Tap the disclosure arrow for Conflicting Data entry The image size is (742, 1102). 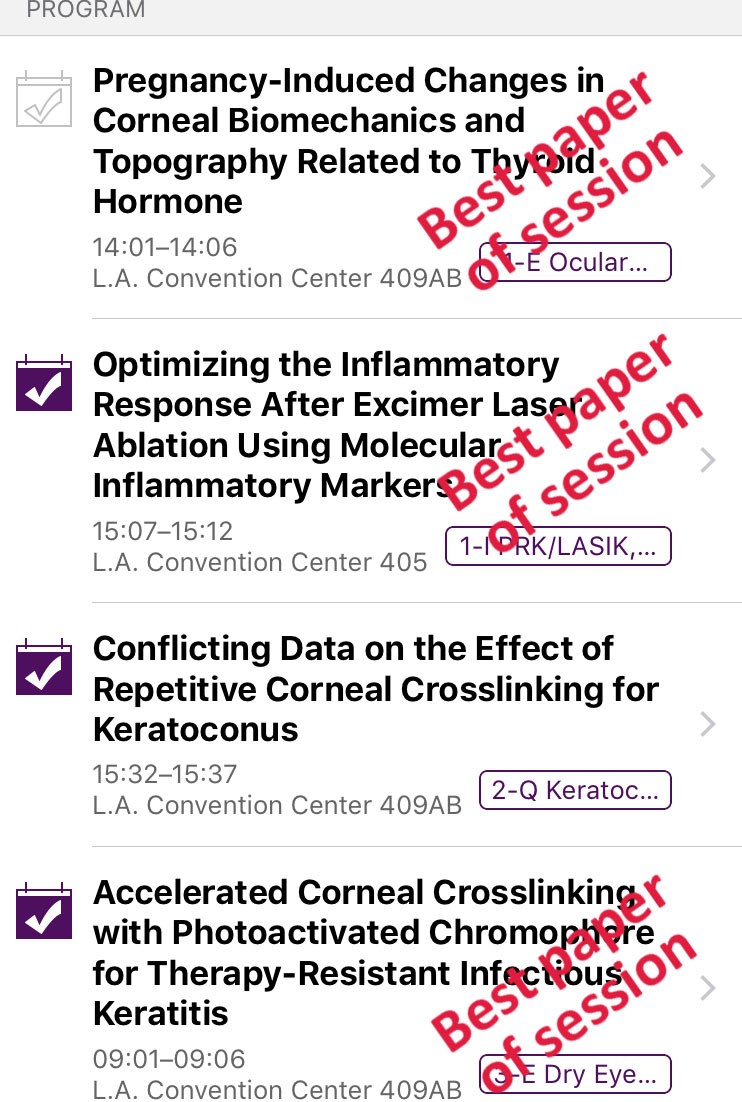(708, 724)
